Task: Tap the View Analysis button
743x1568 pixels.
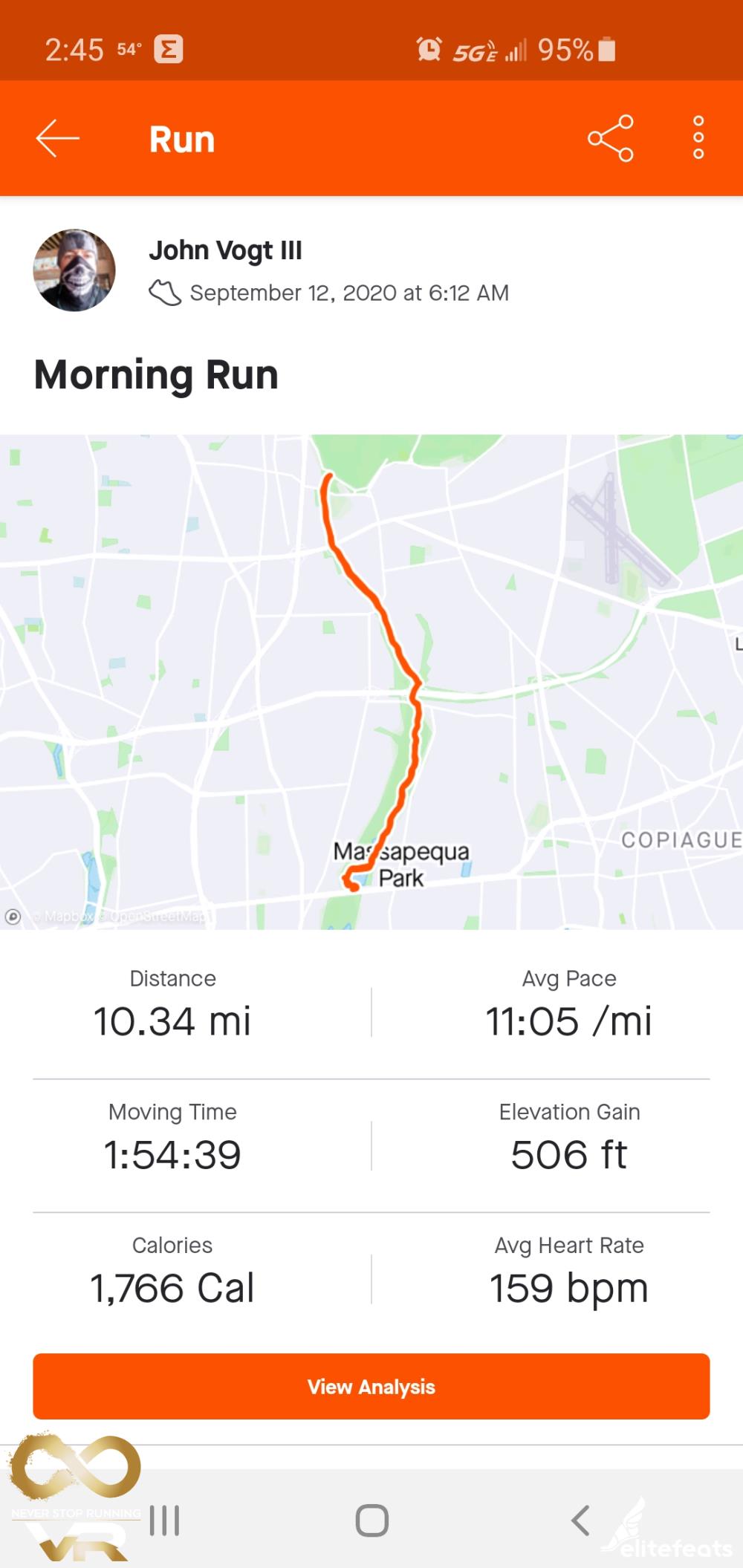Action: pos(371,1386)
